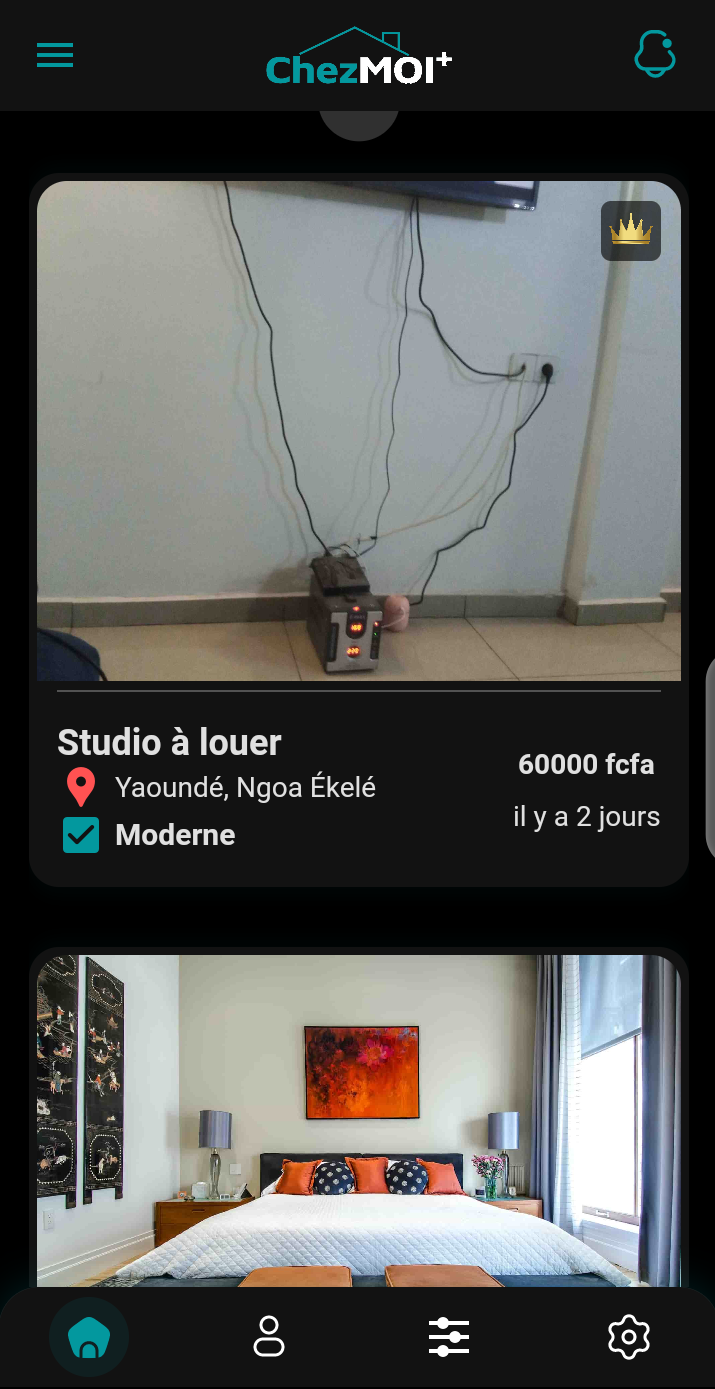The height and width of the screenshot is (1389, 715).
Task: Open the notifications bell
Action: (x=655, y=54)
